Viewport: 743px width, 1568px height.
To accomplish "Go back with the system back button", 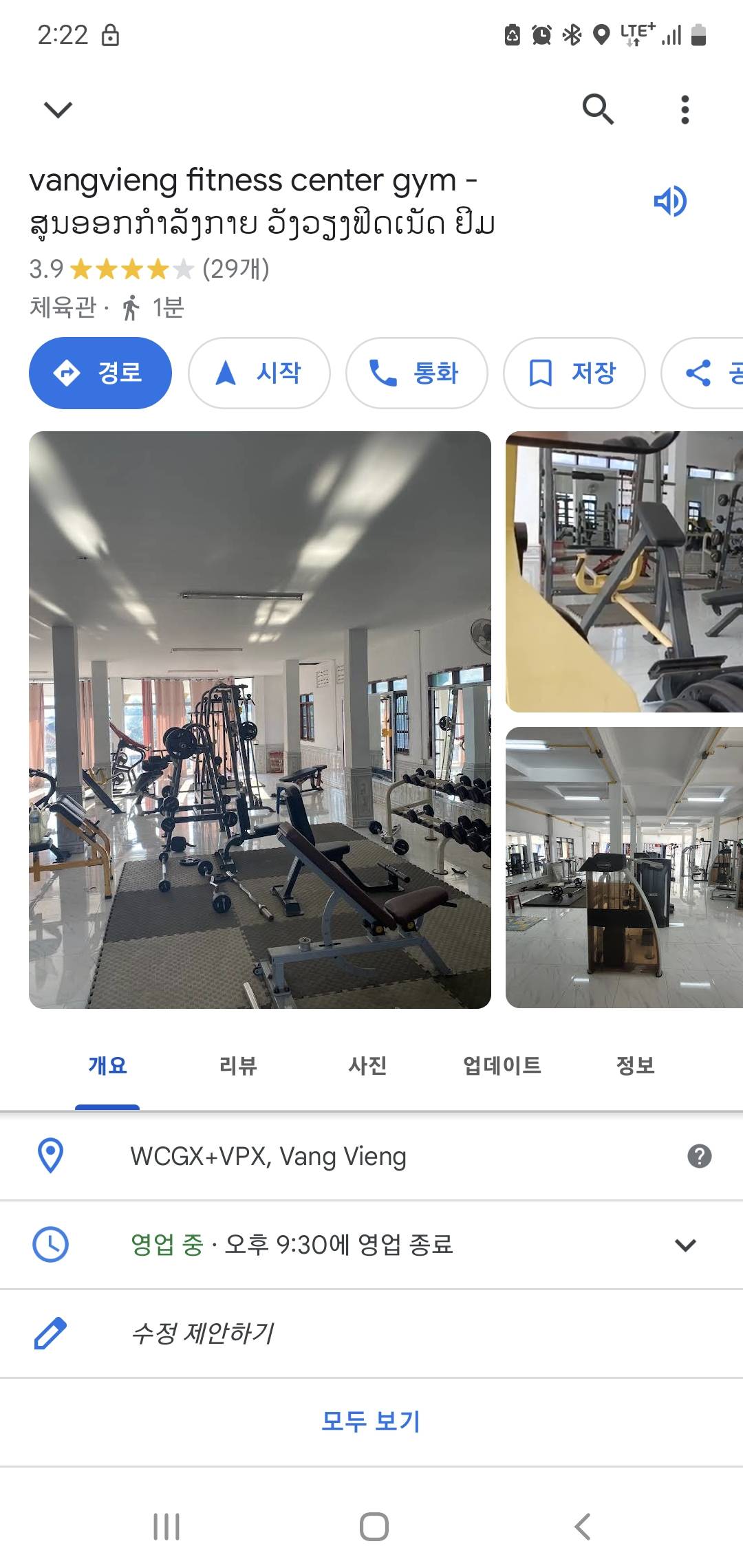I will pos(582,1527).
